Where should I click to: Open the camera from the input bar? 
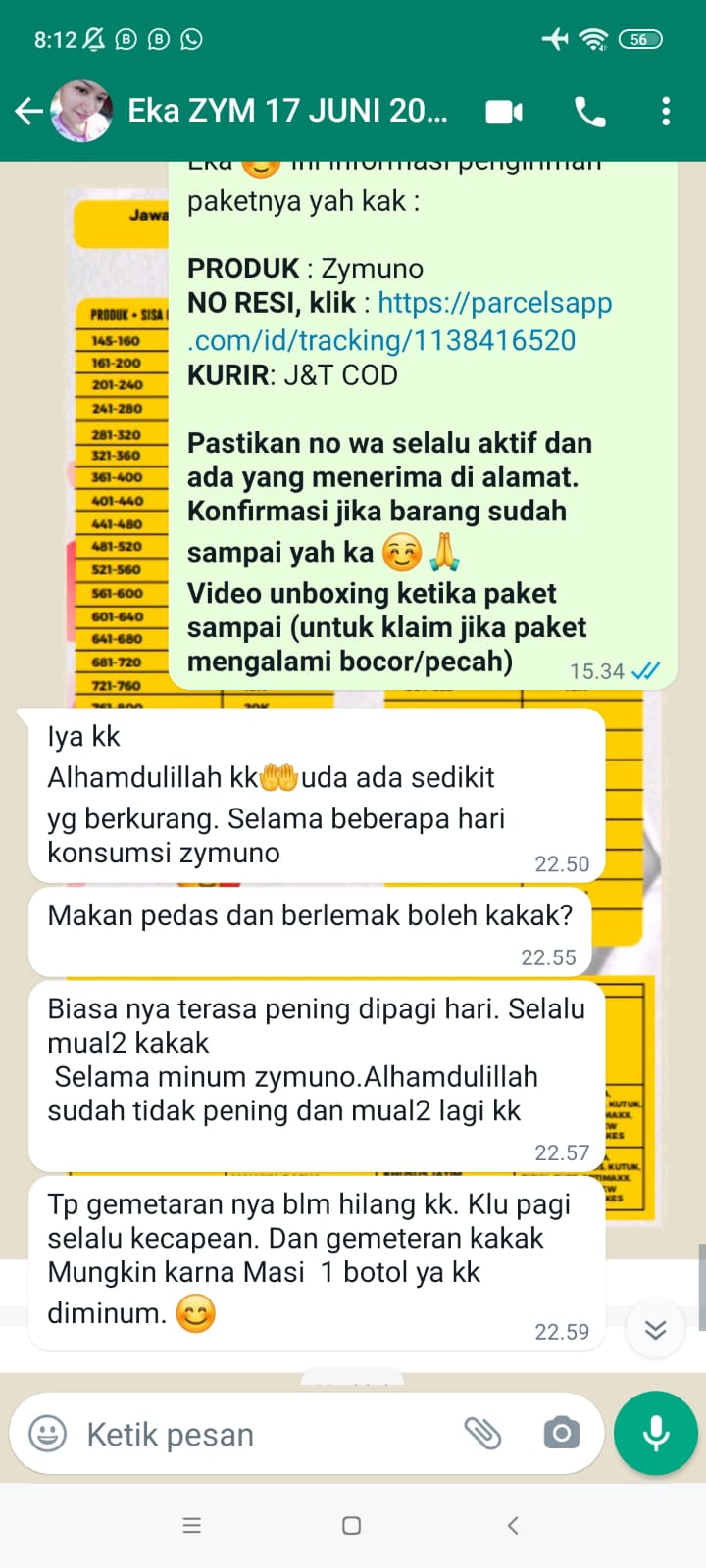click(561, 1434)
